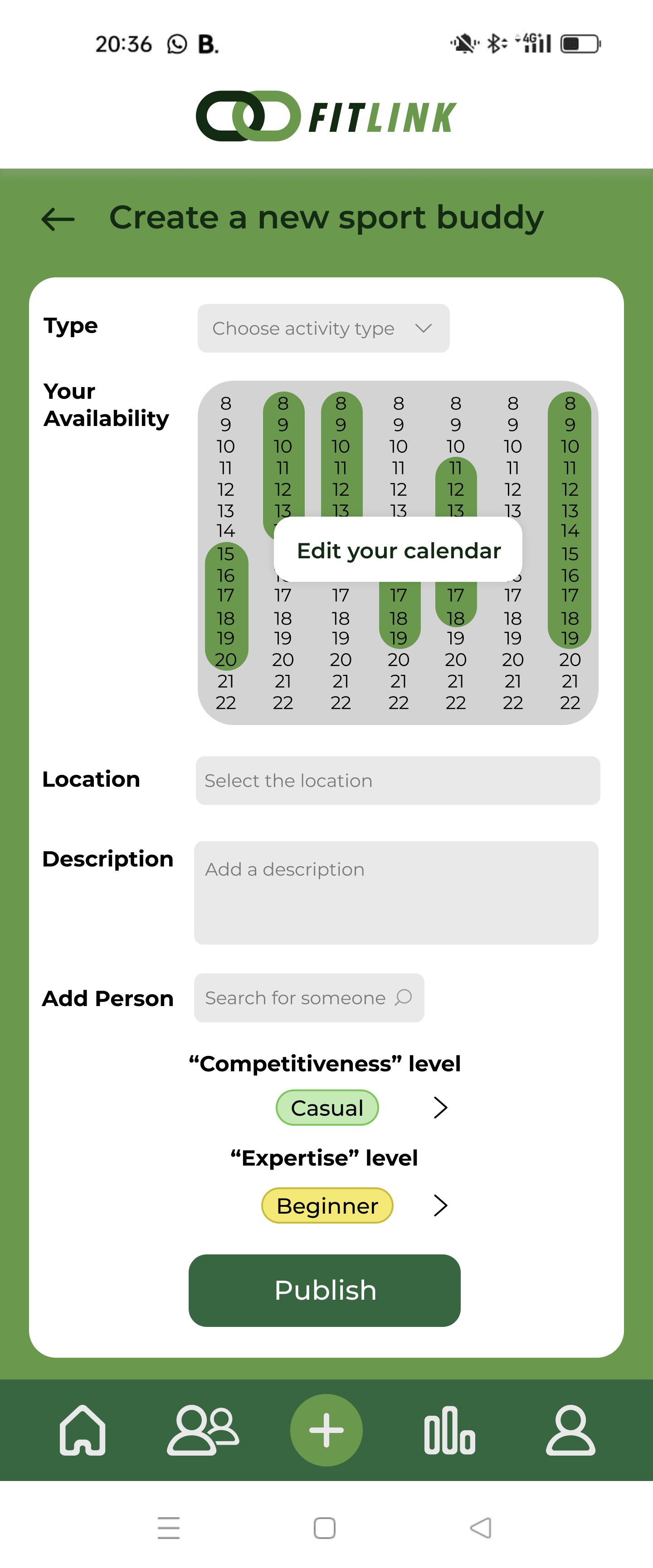653x1568 pixels.
Task: Select the Beginner expertise chip
Action: point(327,1205)
